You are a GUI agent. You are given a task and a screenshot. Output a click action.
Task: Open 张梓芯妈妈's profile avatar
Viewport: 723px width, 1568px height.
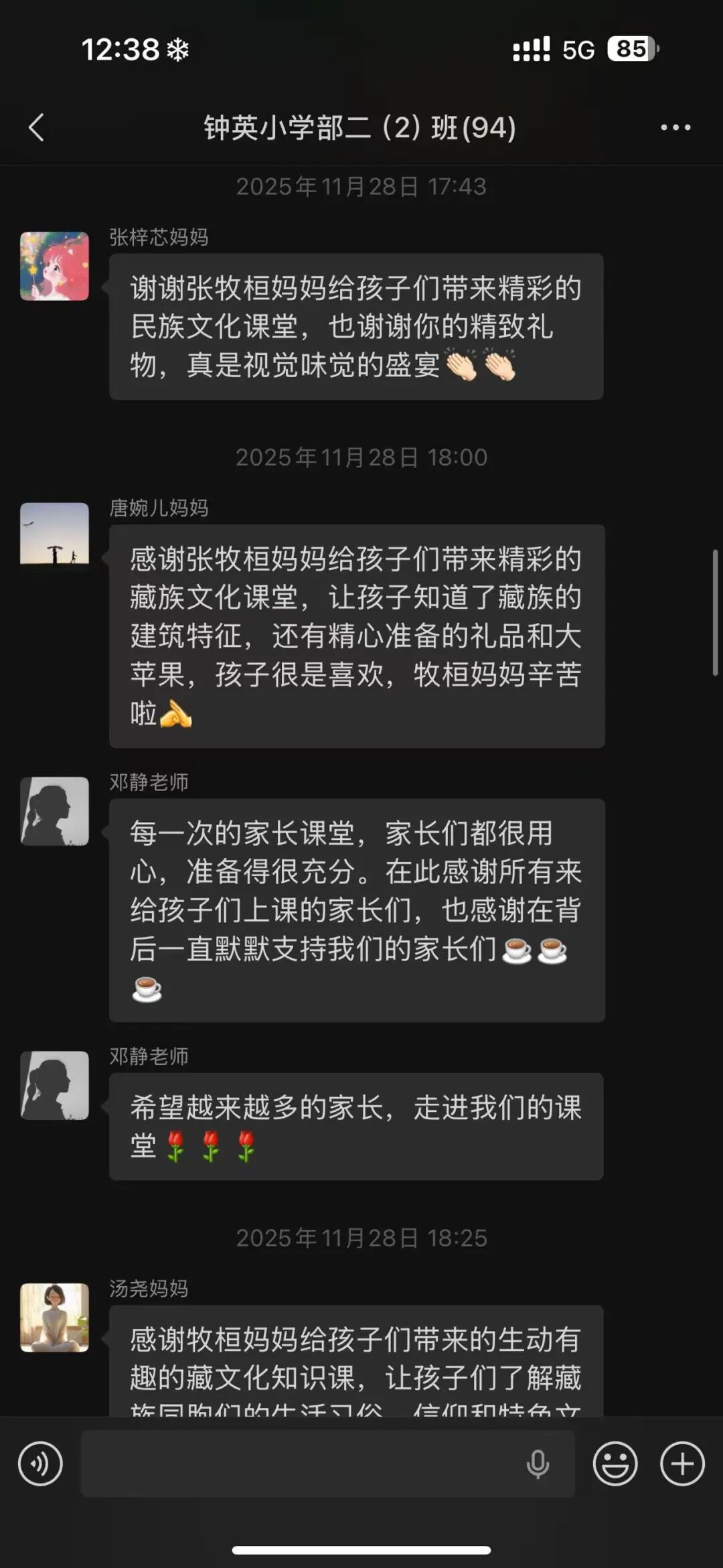pyautogui.click(x=54, y=265)
